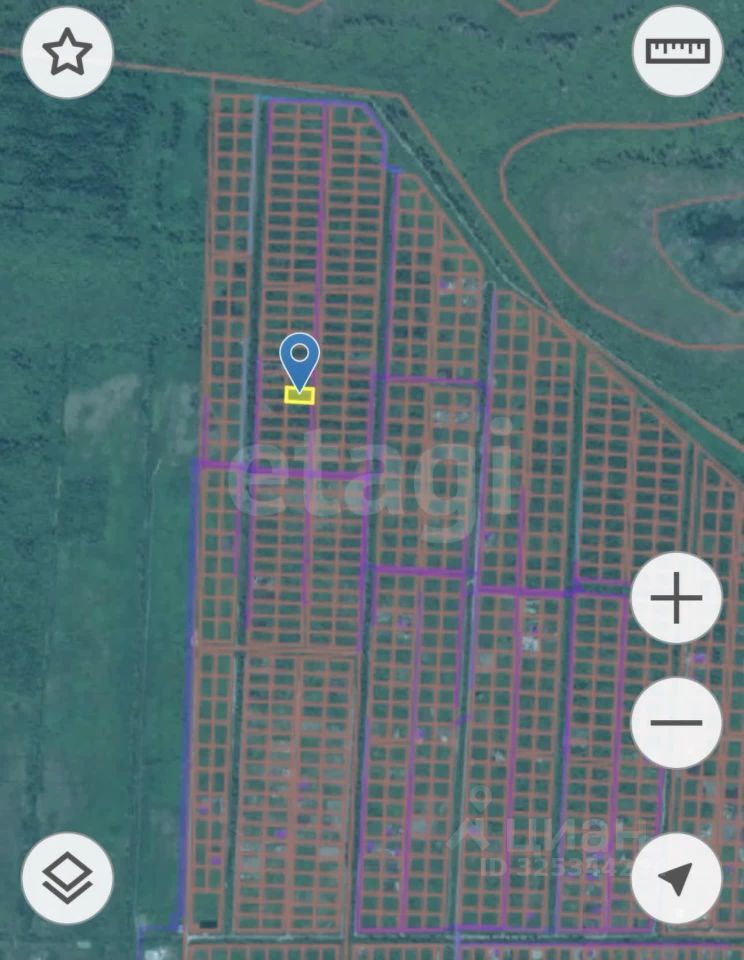744x960 pixels.
Task: Center map on my location
Action: pos(676,878)
